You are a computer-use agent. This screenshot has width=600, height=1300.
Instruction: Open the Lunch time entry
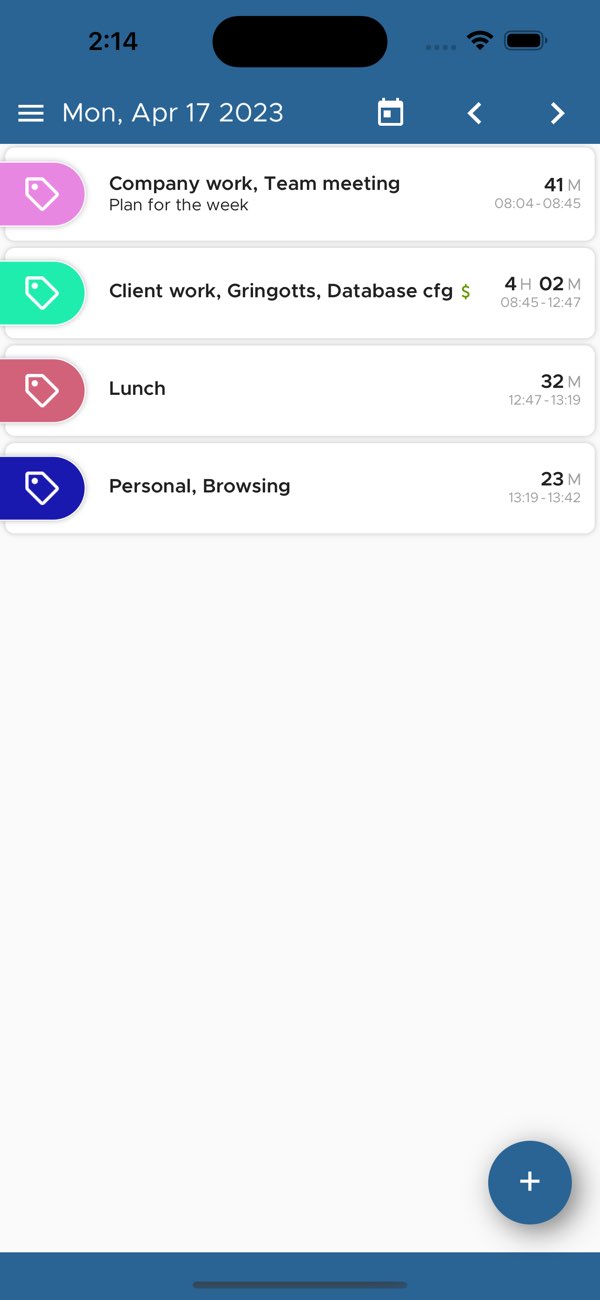click(300, 389)
